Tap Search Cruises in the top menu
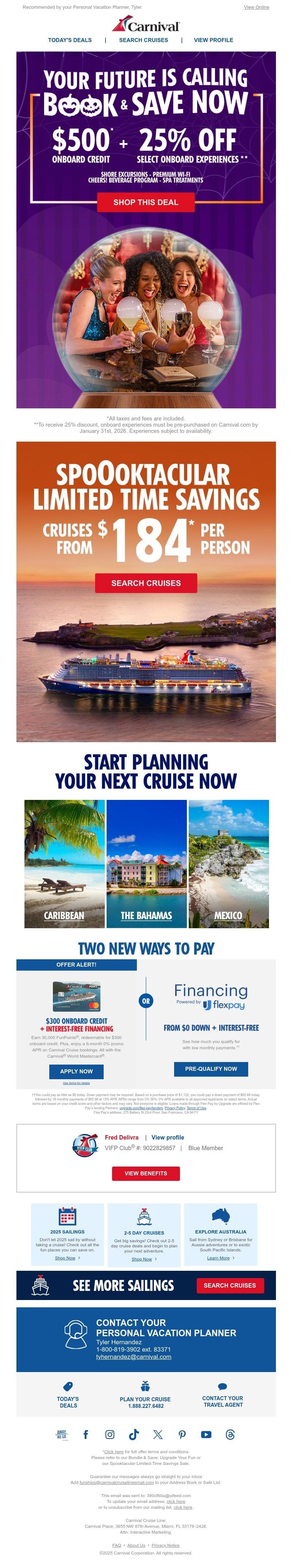292x1568 pixels. pyautogui.click(x=143, y=40)
